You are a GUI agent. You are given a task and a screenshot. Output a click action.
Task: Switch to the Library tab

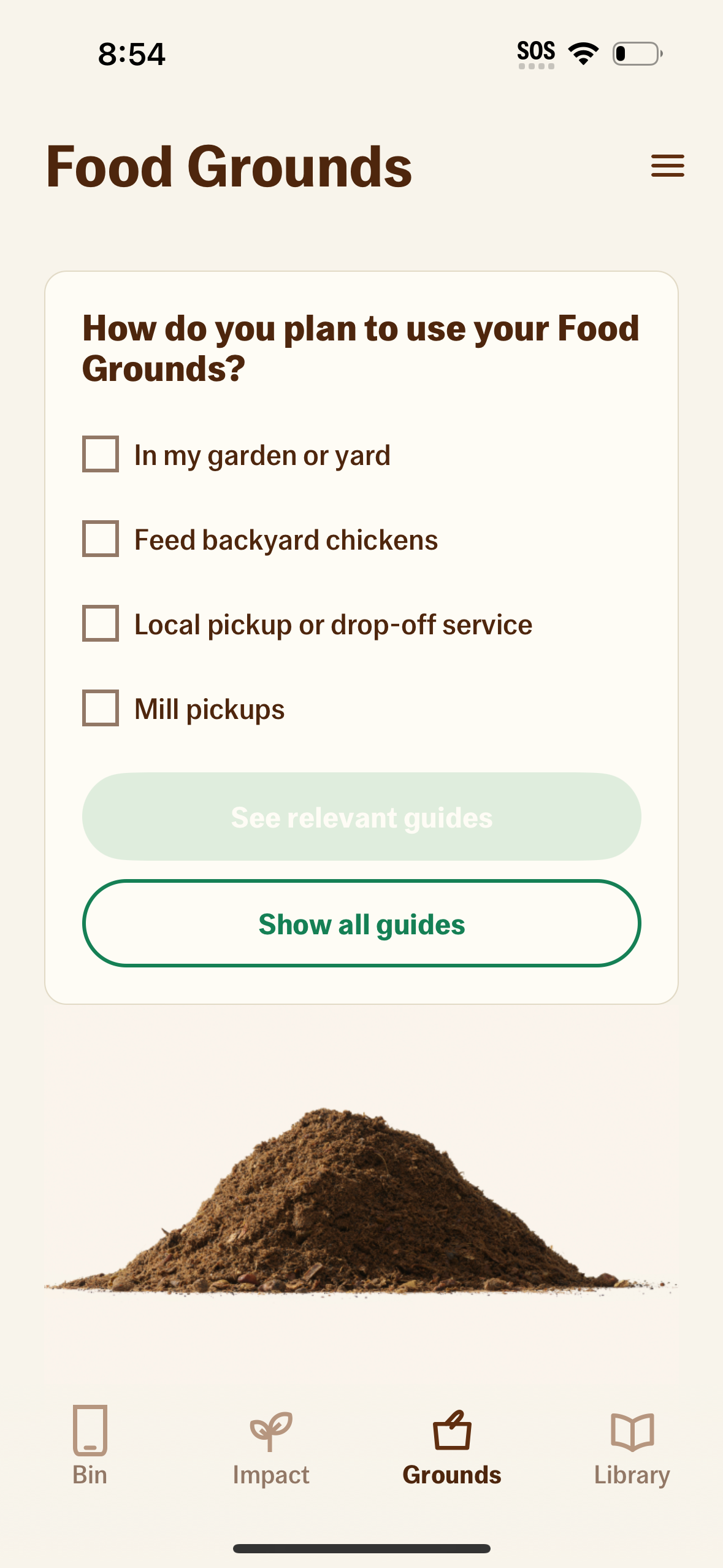coord(632,1454)
